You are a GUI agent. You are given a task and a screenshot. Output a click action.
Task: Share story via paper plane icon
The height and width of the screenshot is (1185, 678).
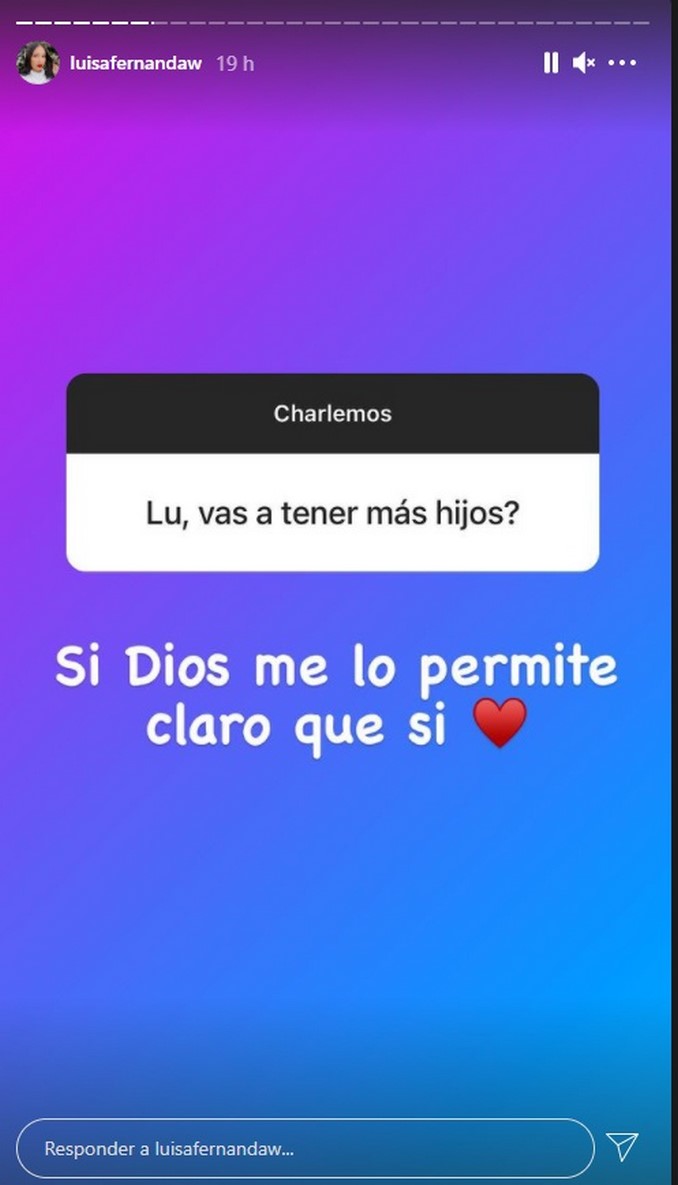622,1147
